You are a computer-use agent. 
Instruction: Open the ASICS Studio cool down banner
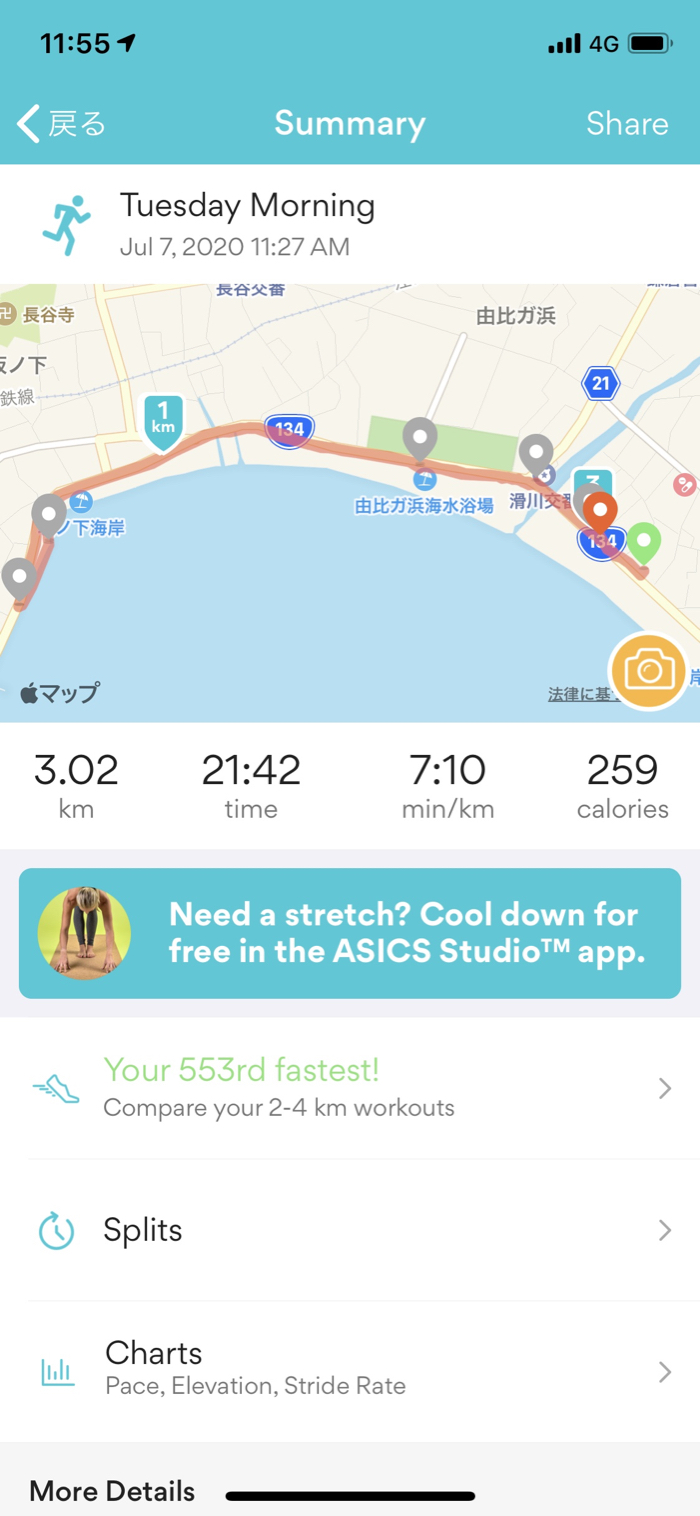350,933
